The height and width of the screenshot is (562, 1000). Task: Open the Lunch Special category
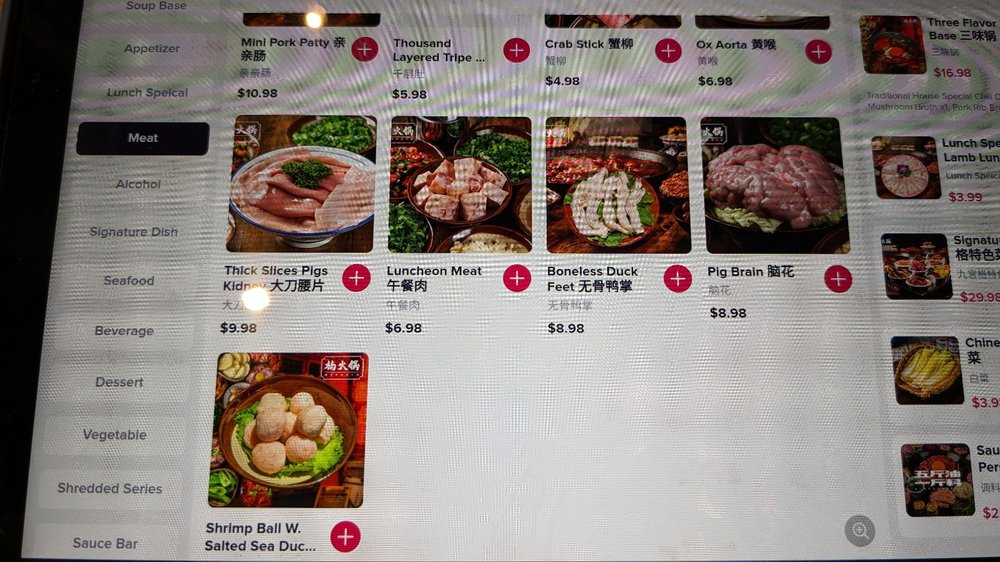(x=147, y=93)
